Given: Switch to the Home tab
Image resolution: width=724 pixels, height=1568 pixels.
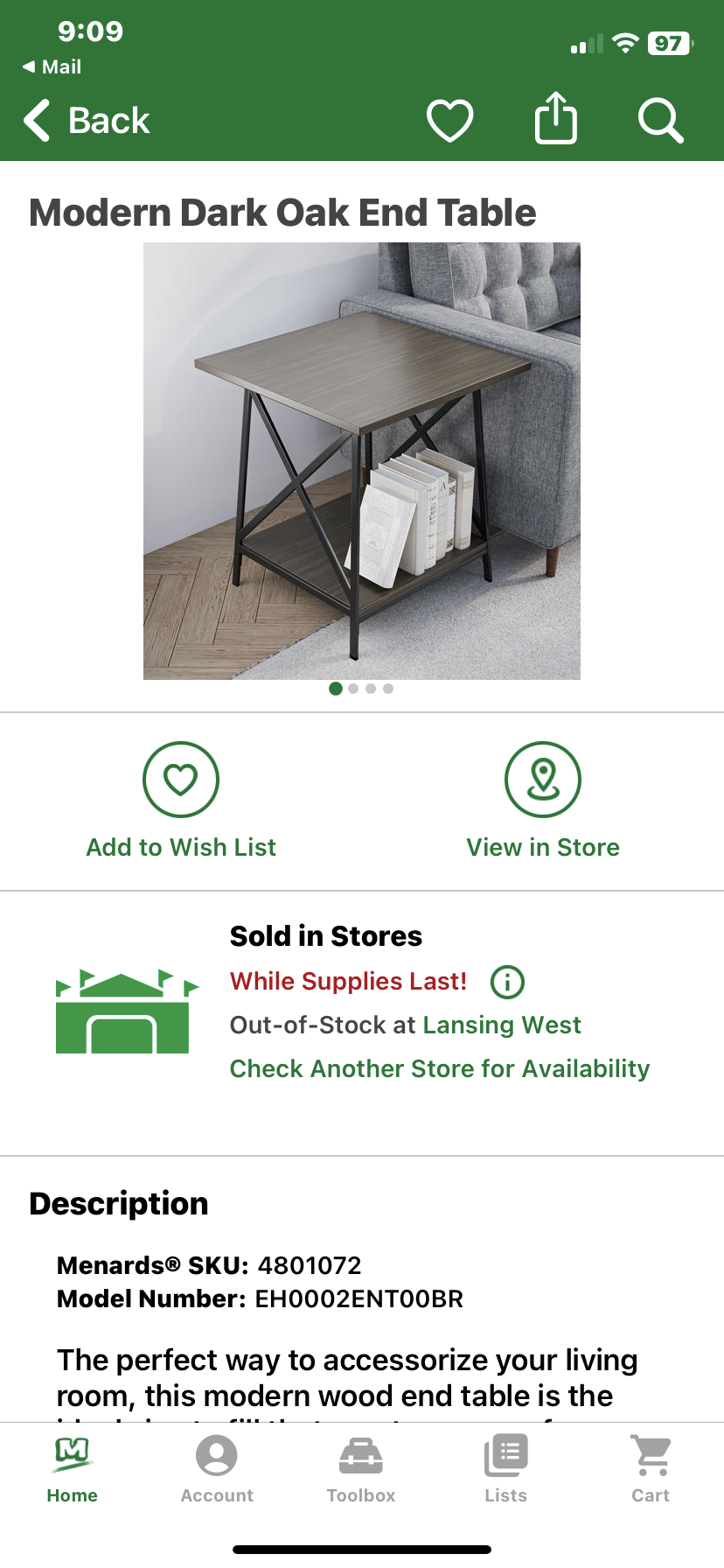Looking at the screenshot, I should (73, 1470).
